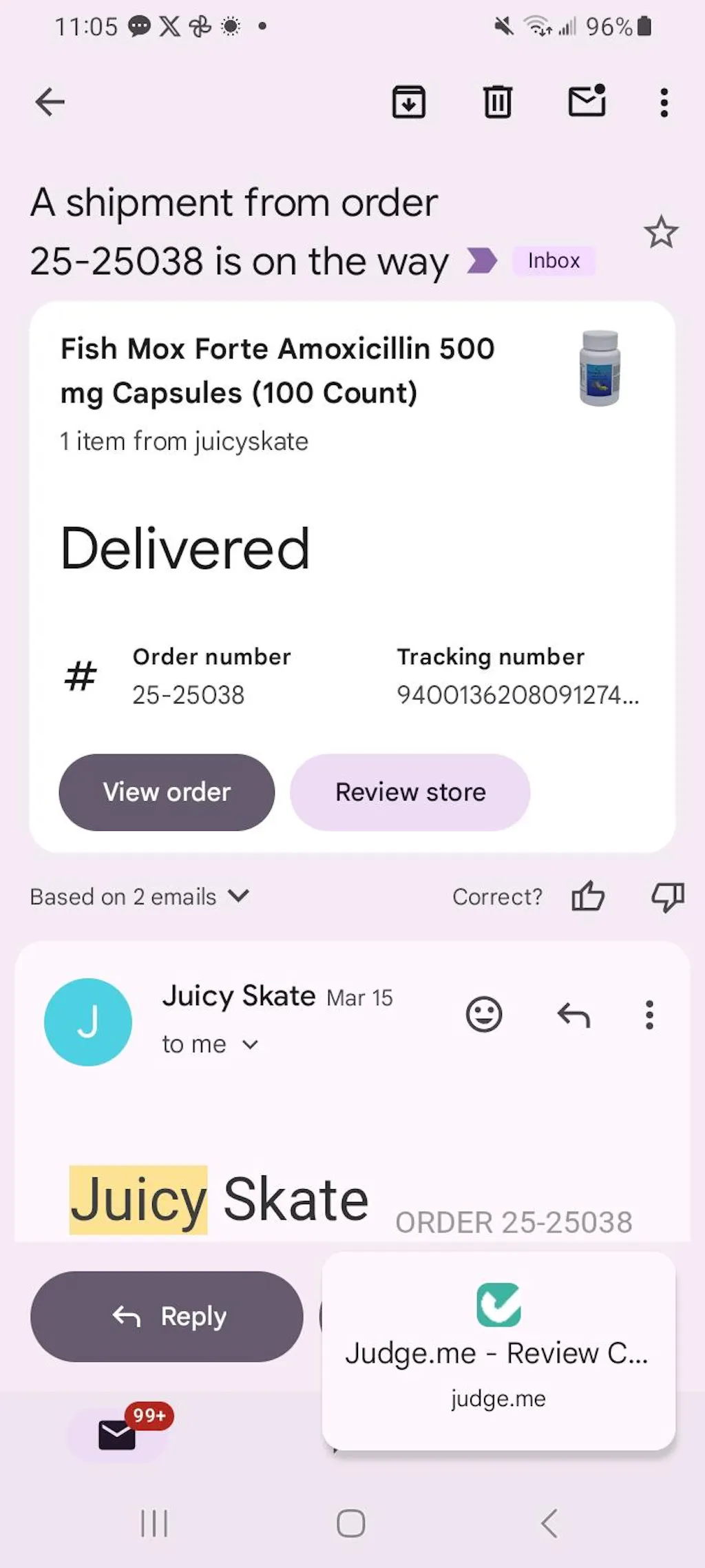705x1568 pixels.
Task: Tap the View order button
Action: point(167,792)
